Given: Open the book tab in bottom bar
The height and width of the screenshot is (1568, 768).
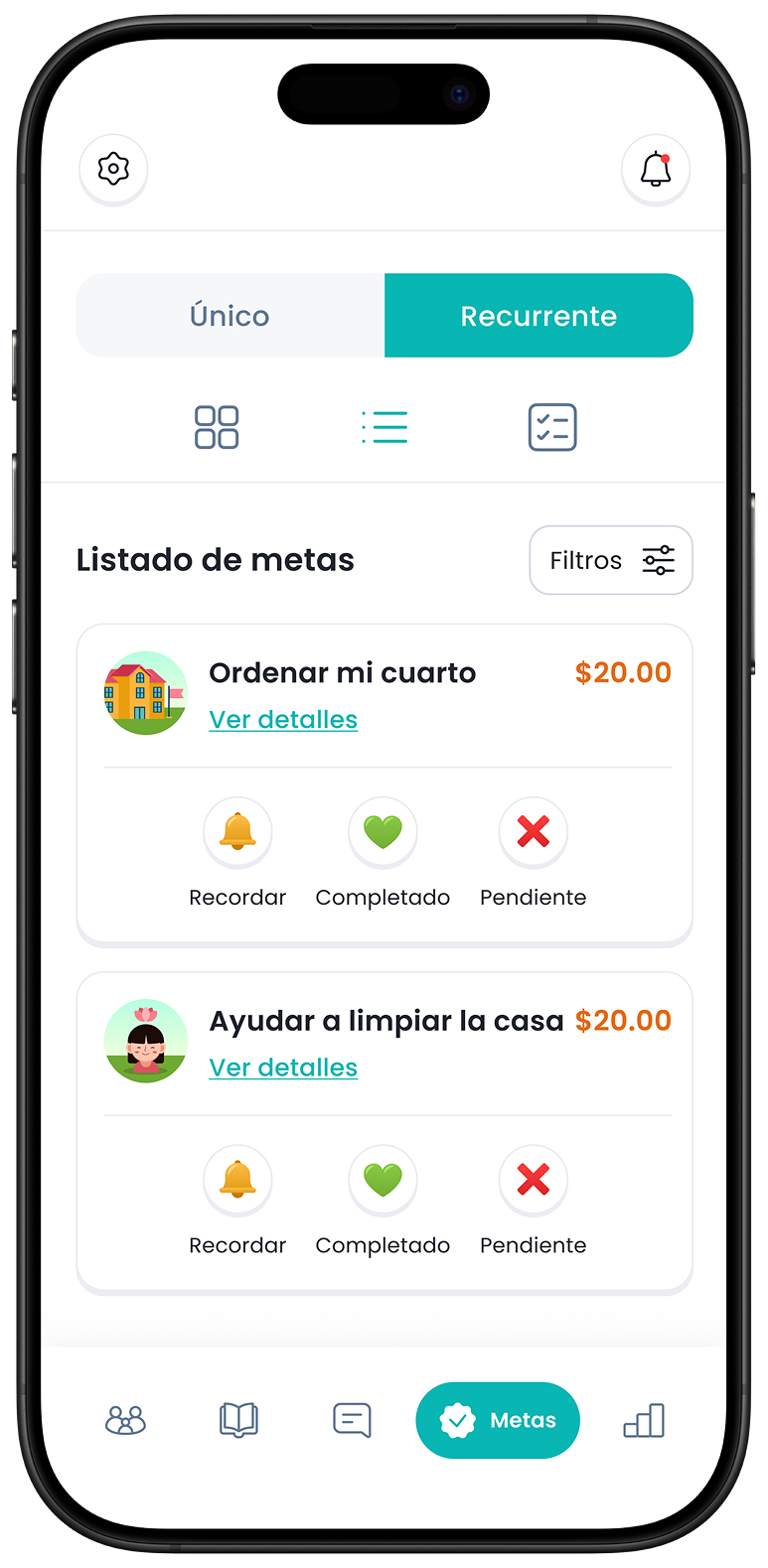Looking at the screenshot, I should [238, 1420].
